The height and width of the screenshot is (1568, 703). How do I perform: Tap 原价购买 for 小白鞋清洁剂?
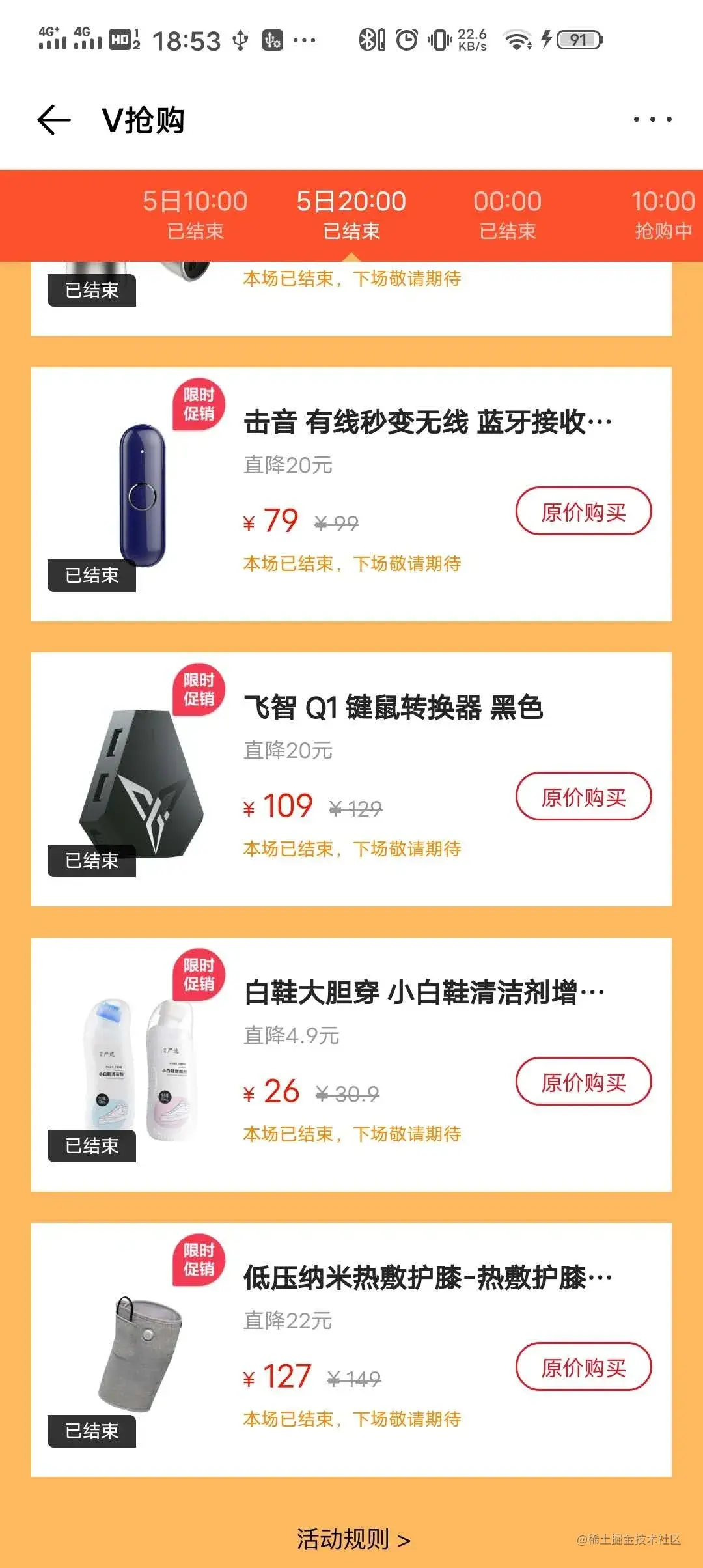coord(583,1082)
